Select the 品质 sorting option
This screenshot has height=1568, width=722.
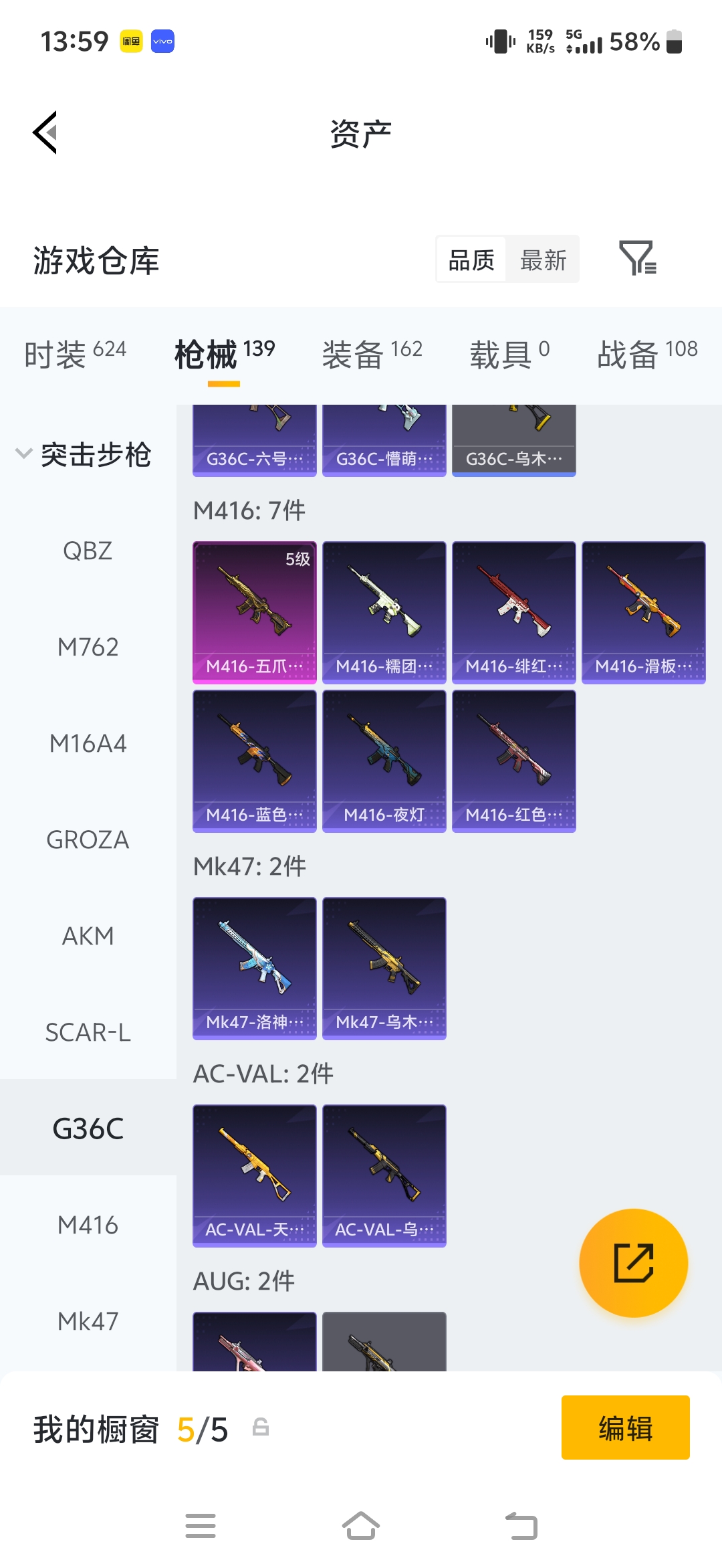coord(471,260)
